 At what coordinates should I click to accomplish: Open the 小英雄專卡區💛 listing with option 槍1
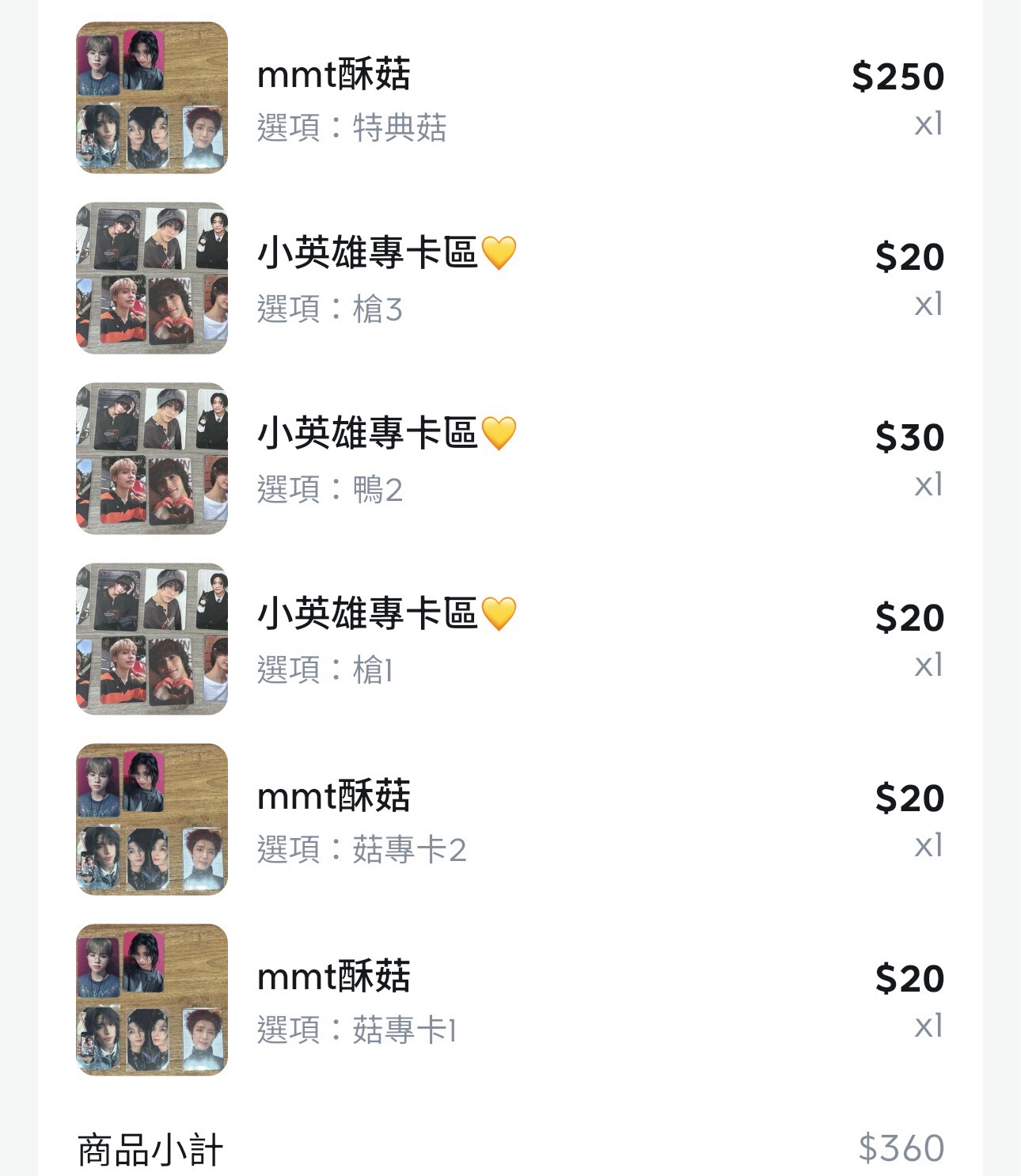pyautogui.click(x=385, y=613)
